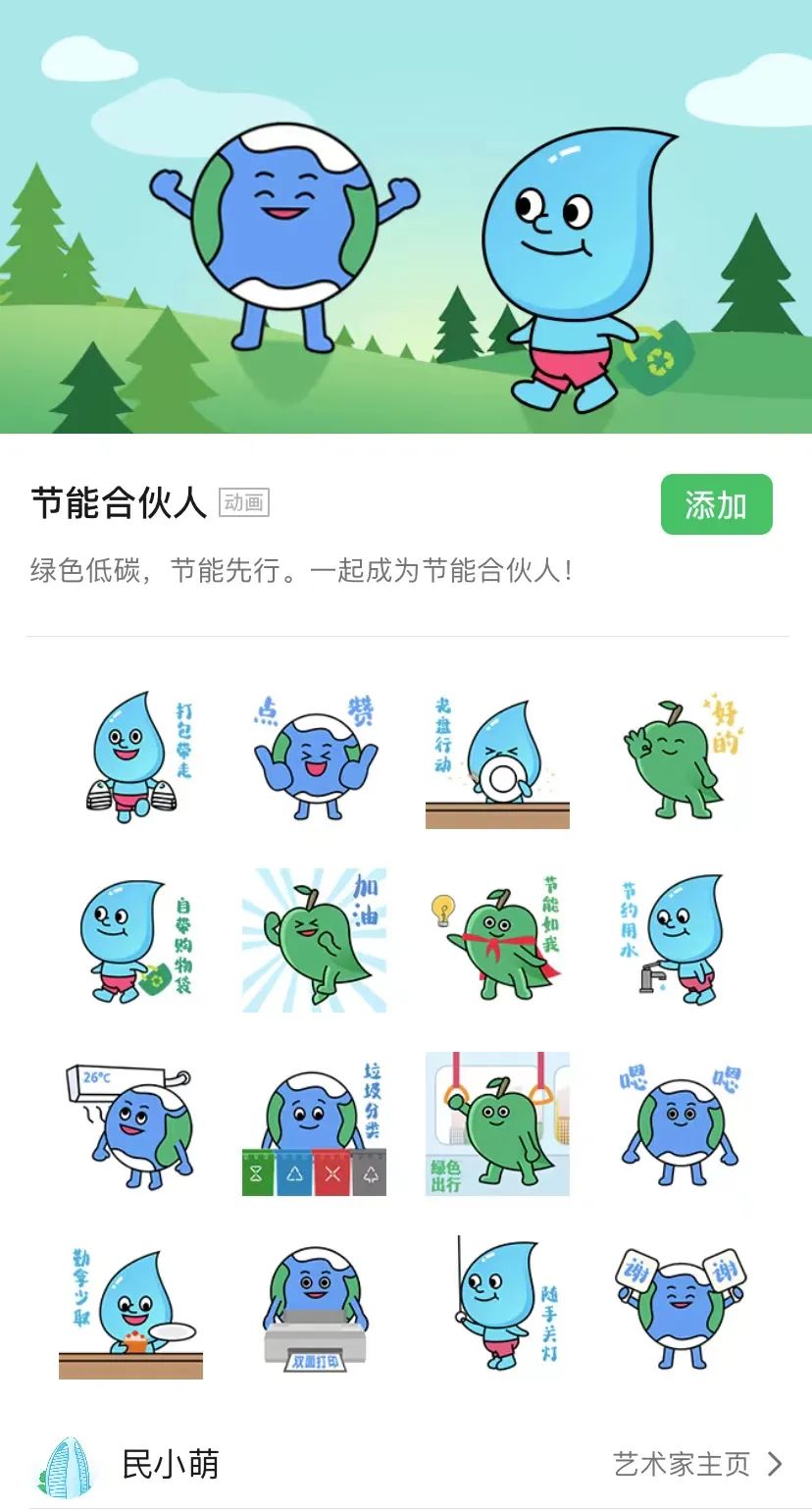Open 民小萌 artist homepage row
Viewport: 812px width, 1511px height.
(406, 1464)
